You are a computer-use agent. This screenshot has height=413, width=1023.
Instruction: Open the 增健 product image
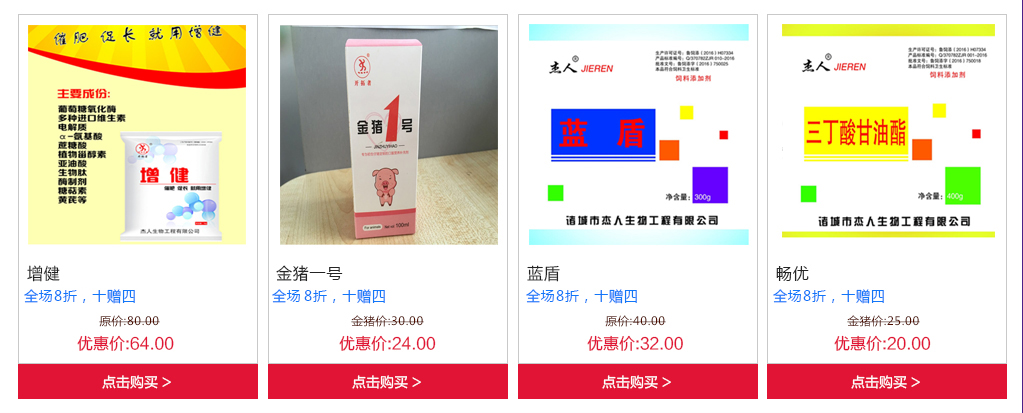pos(137,134)
